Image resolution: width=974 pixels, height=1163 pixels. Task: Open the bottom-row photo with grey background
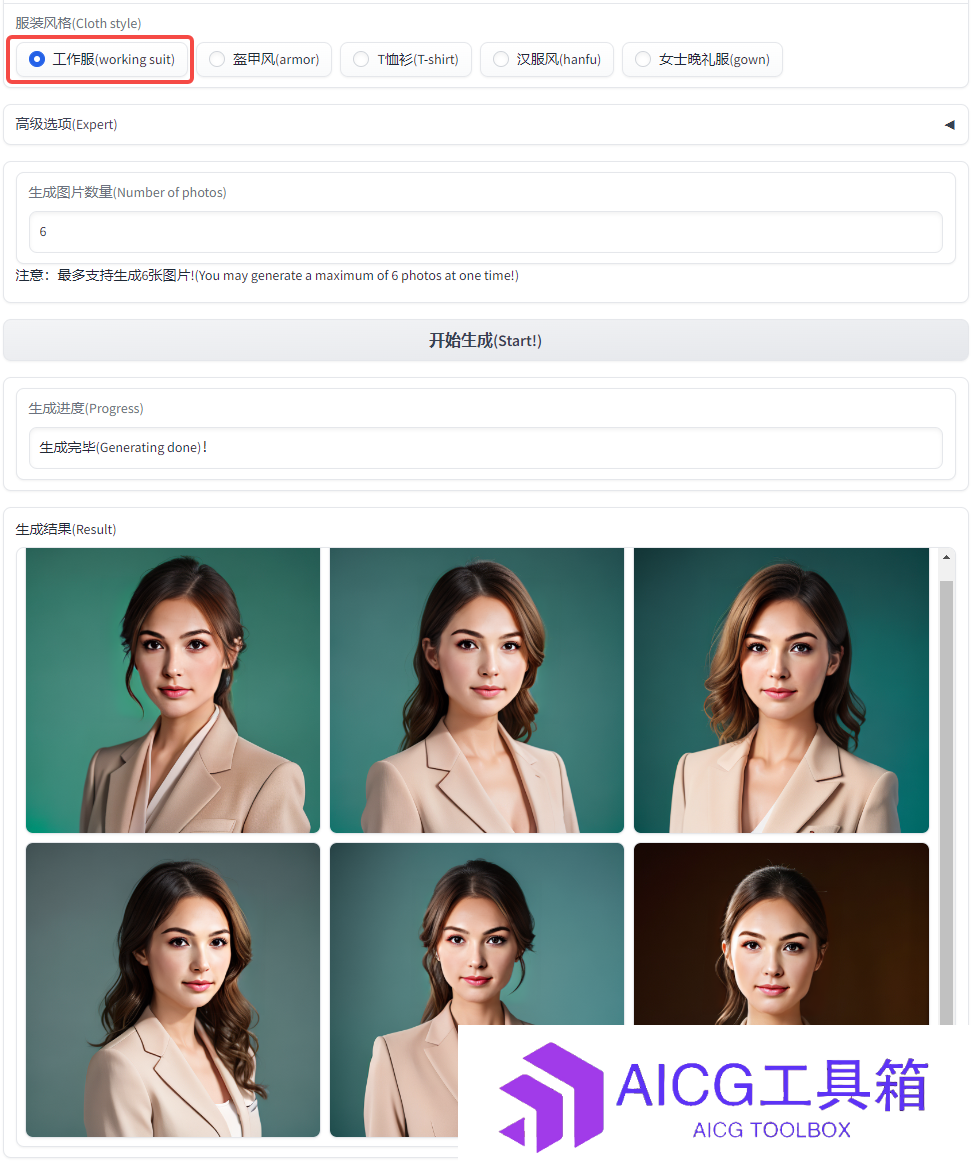pyautogui.click(x=173, y=989)
